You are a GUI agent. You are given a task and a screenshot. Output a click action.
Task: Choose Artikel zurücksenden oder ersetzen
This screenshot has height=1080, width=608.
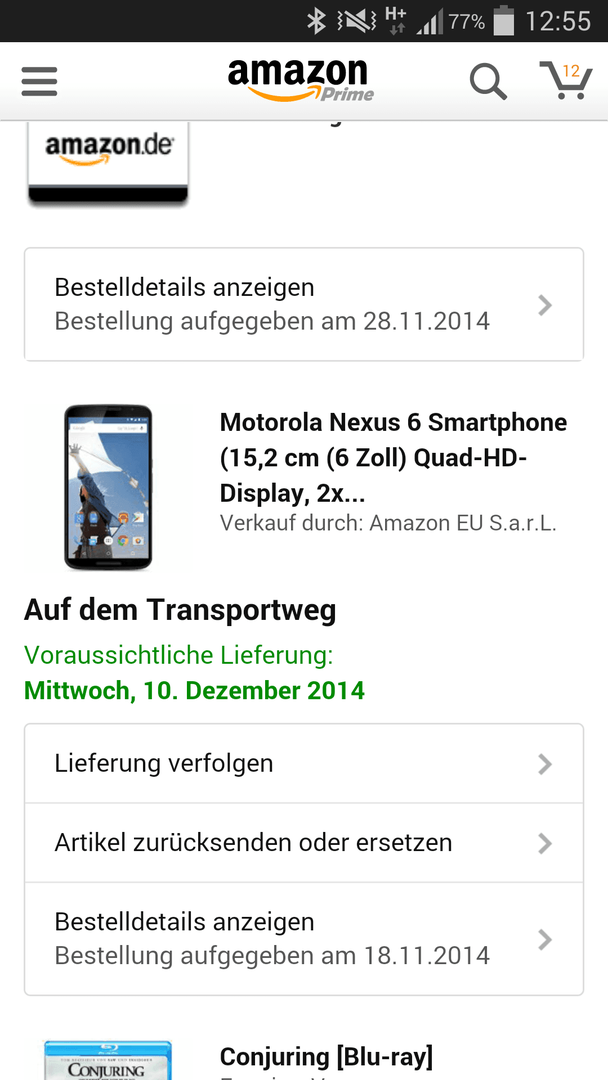coord(303,842)
